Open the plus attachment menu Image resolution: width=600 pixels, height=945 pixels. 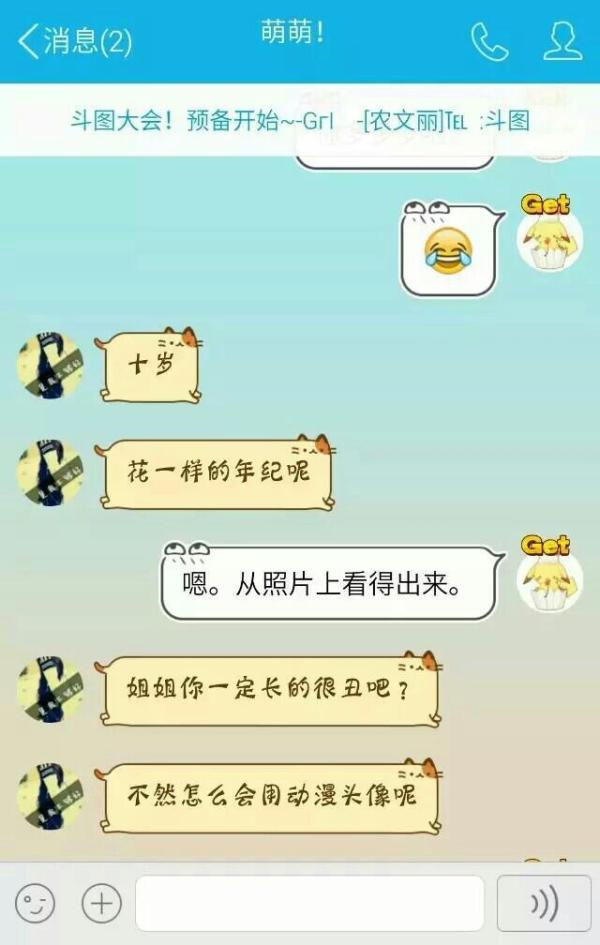pos(101,903)
